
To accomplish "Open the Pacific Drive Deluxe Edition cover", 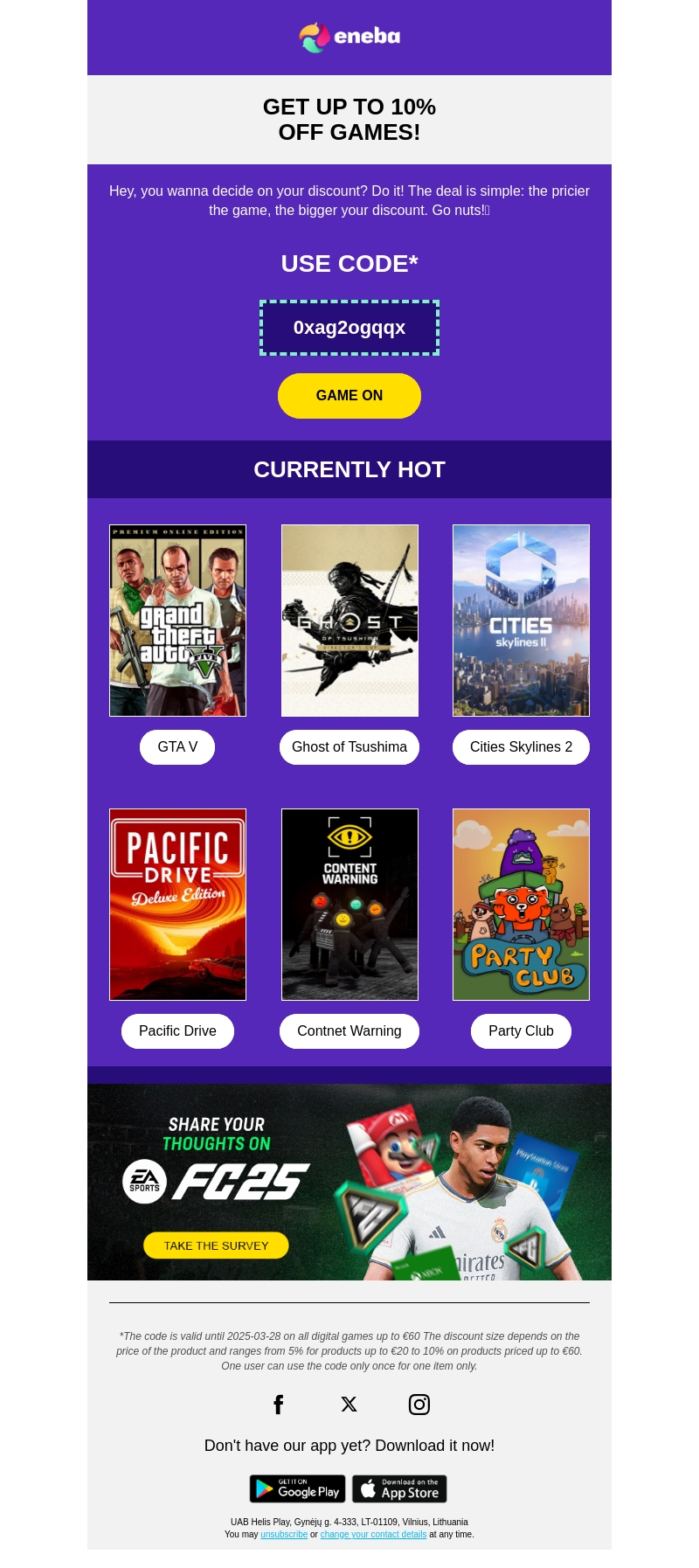I will point(177,905).
